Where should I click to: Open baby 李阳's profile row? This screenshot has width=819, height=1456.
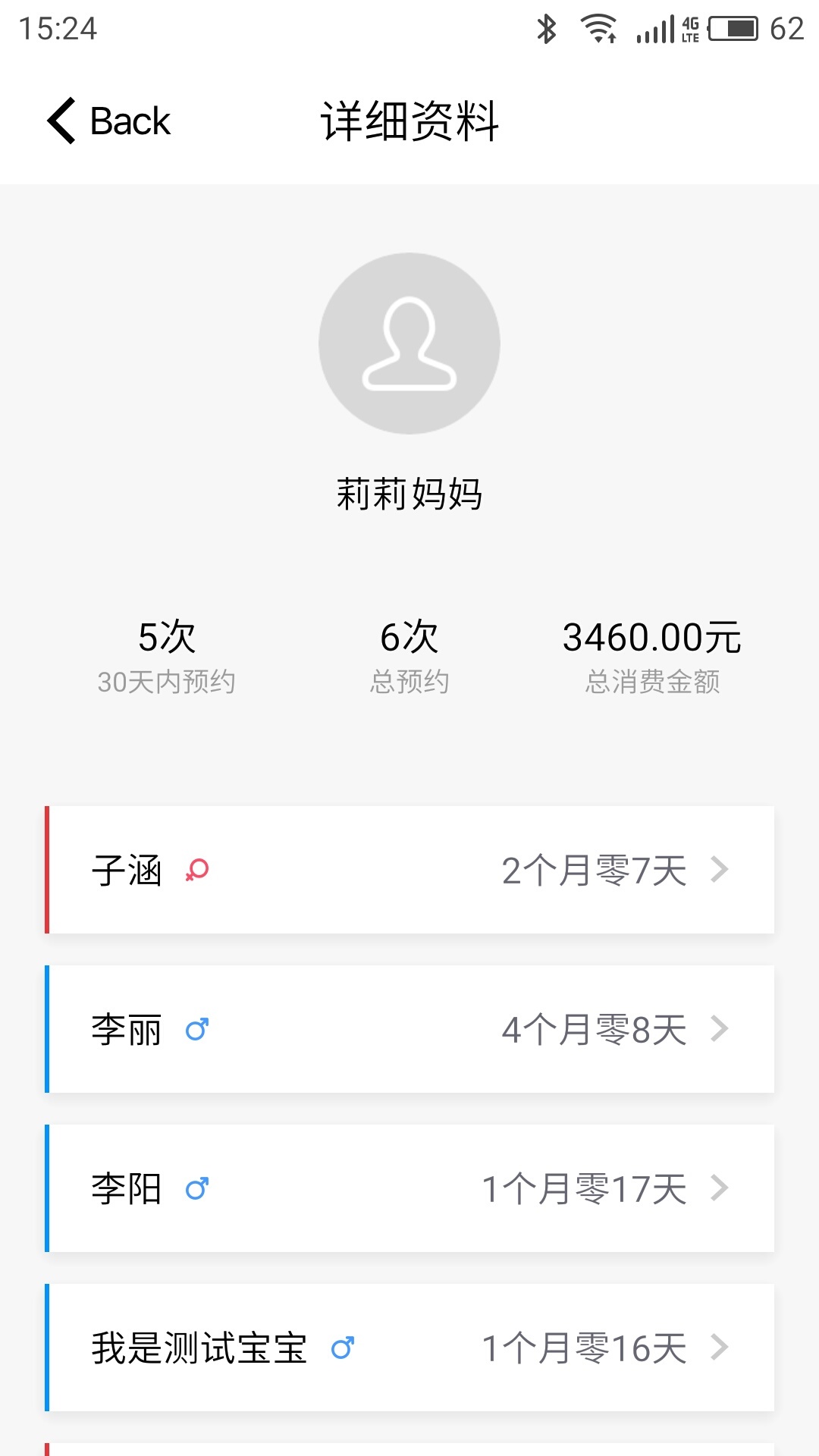409,1188
